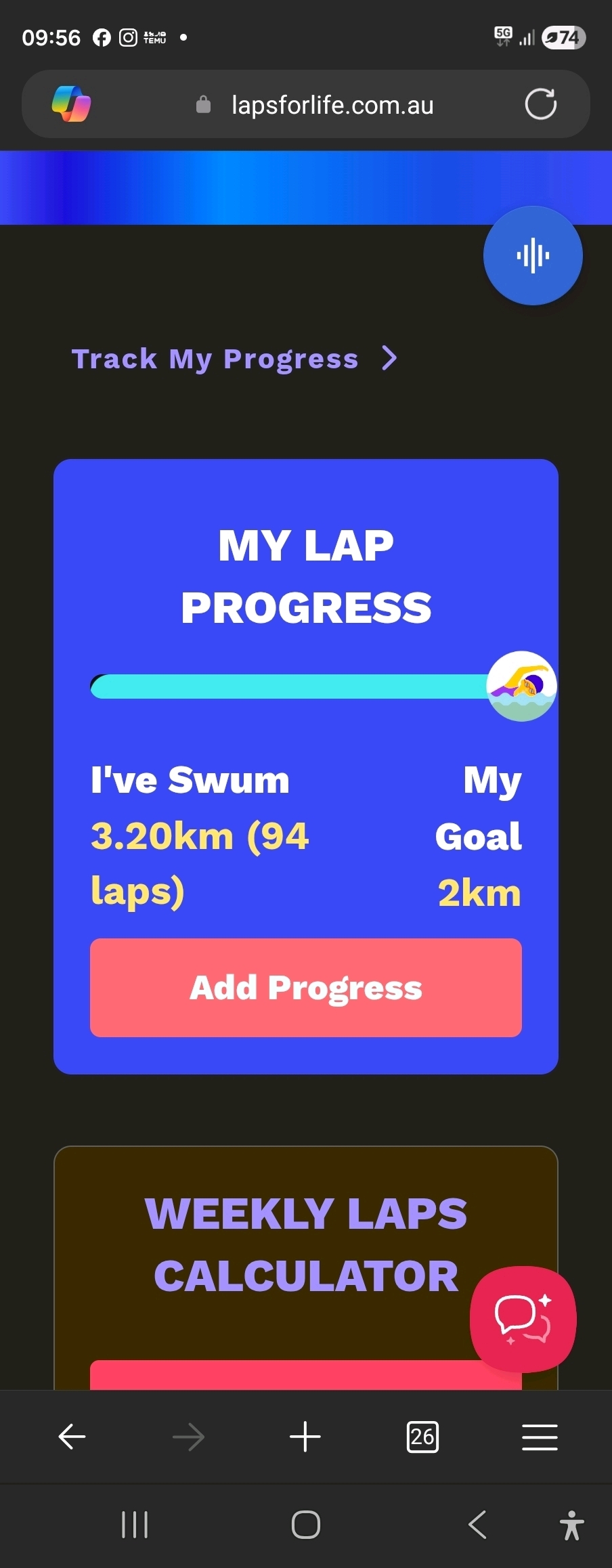Go to the phone home screen
This screenshot has height=1568, width=612.
306,1525
